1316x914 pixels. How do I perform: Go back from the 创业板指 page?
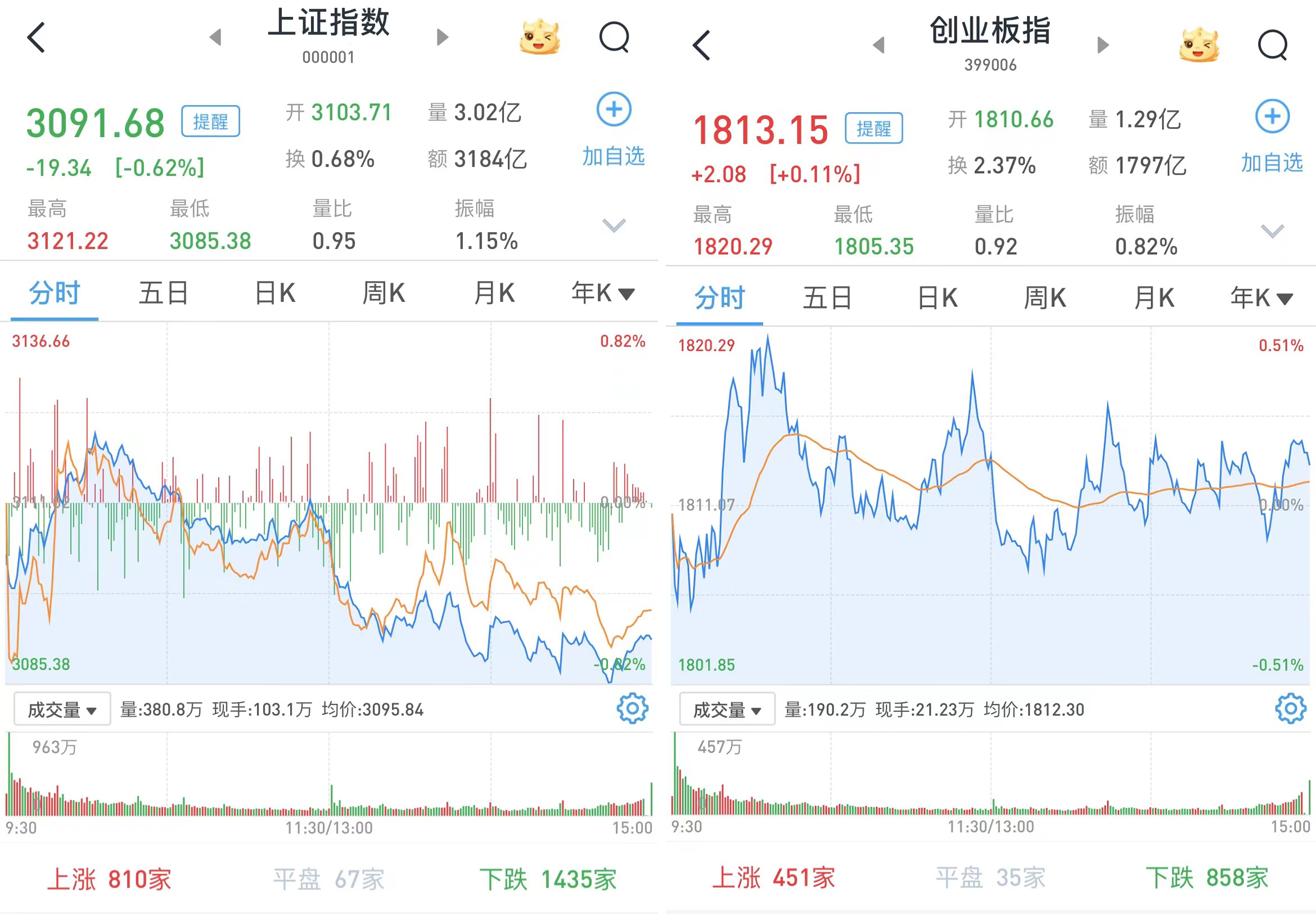click(x=701, y=45)
